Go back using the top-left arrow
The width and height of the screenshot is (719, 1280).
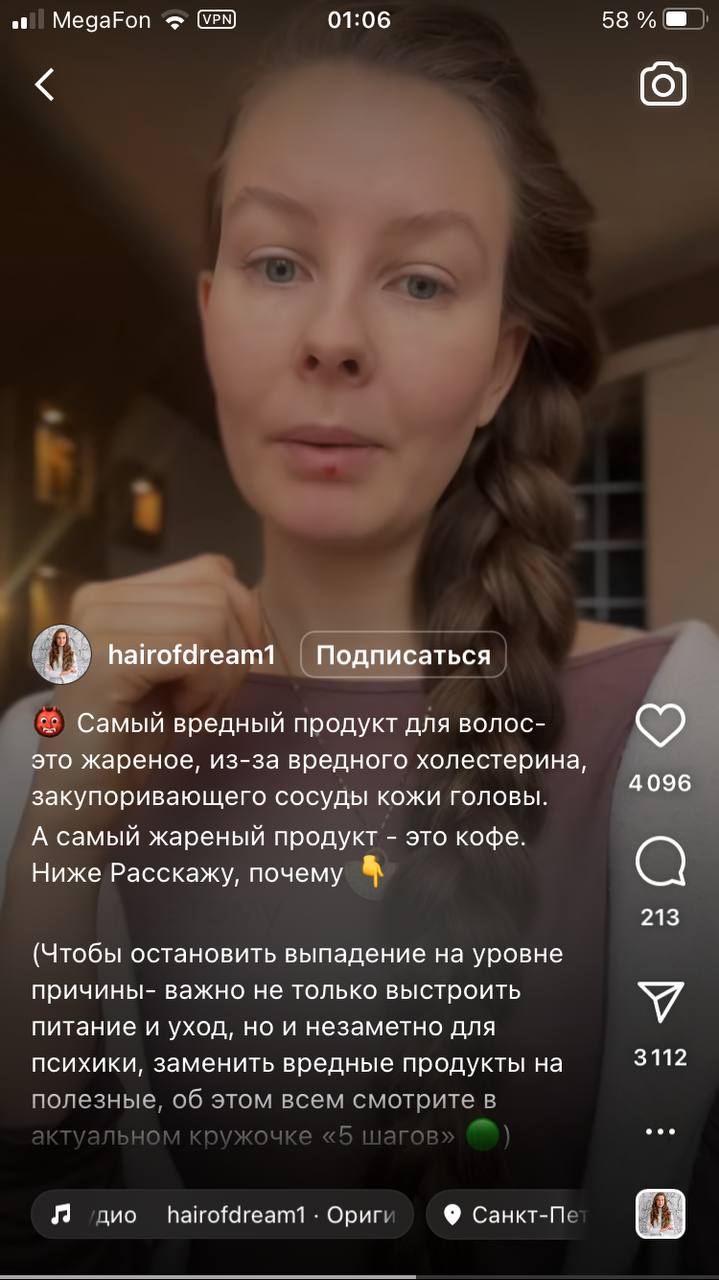[x=45, y=85]
